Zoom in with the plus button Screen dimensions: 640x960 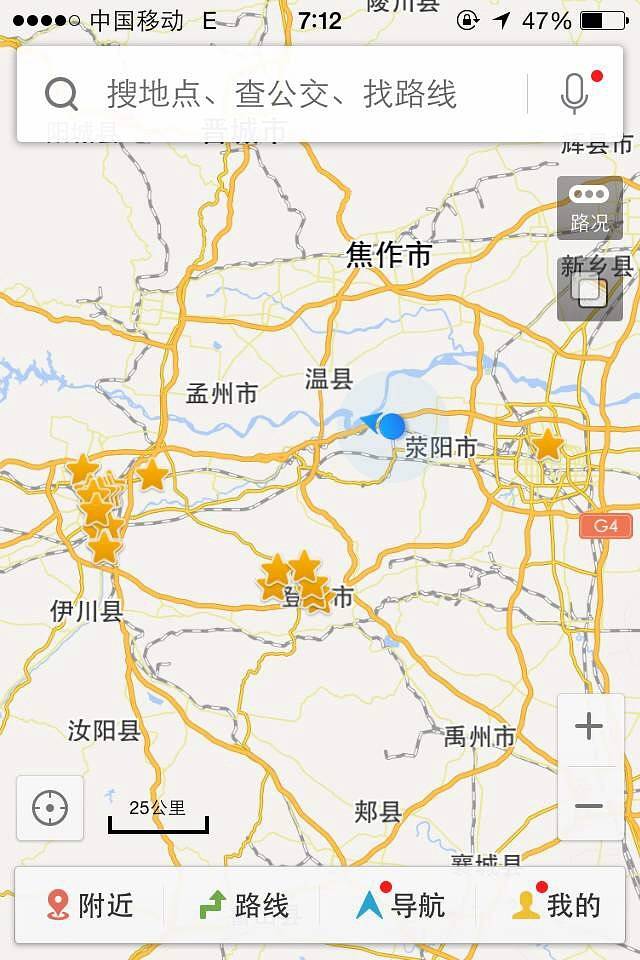point(589,727)
